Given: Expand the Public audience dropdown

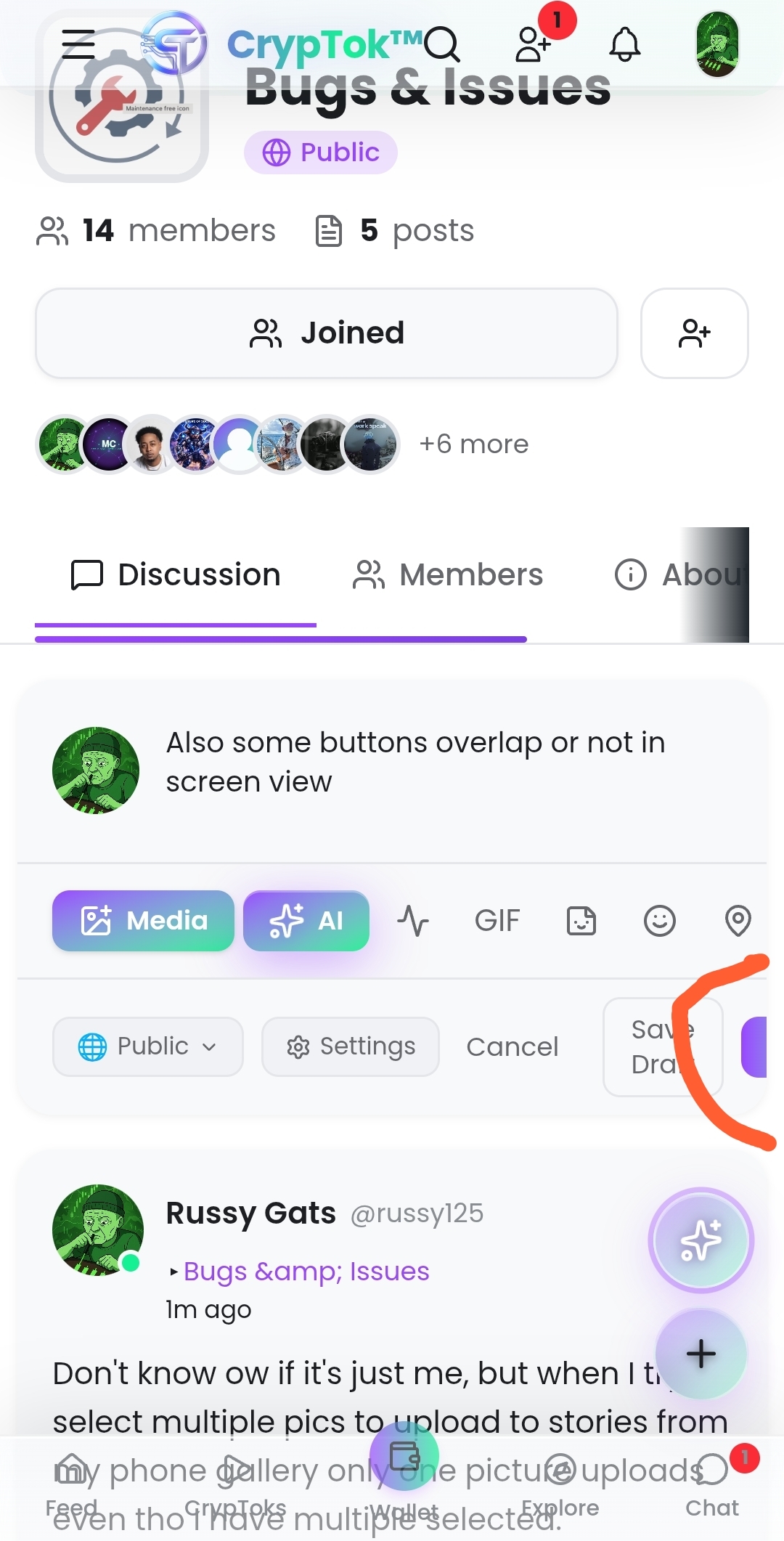Looking at the screenshot, I should [x=147, y=1046].
